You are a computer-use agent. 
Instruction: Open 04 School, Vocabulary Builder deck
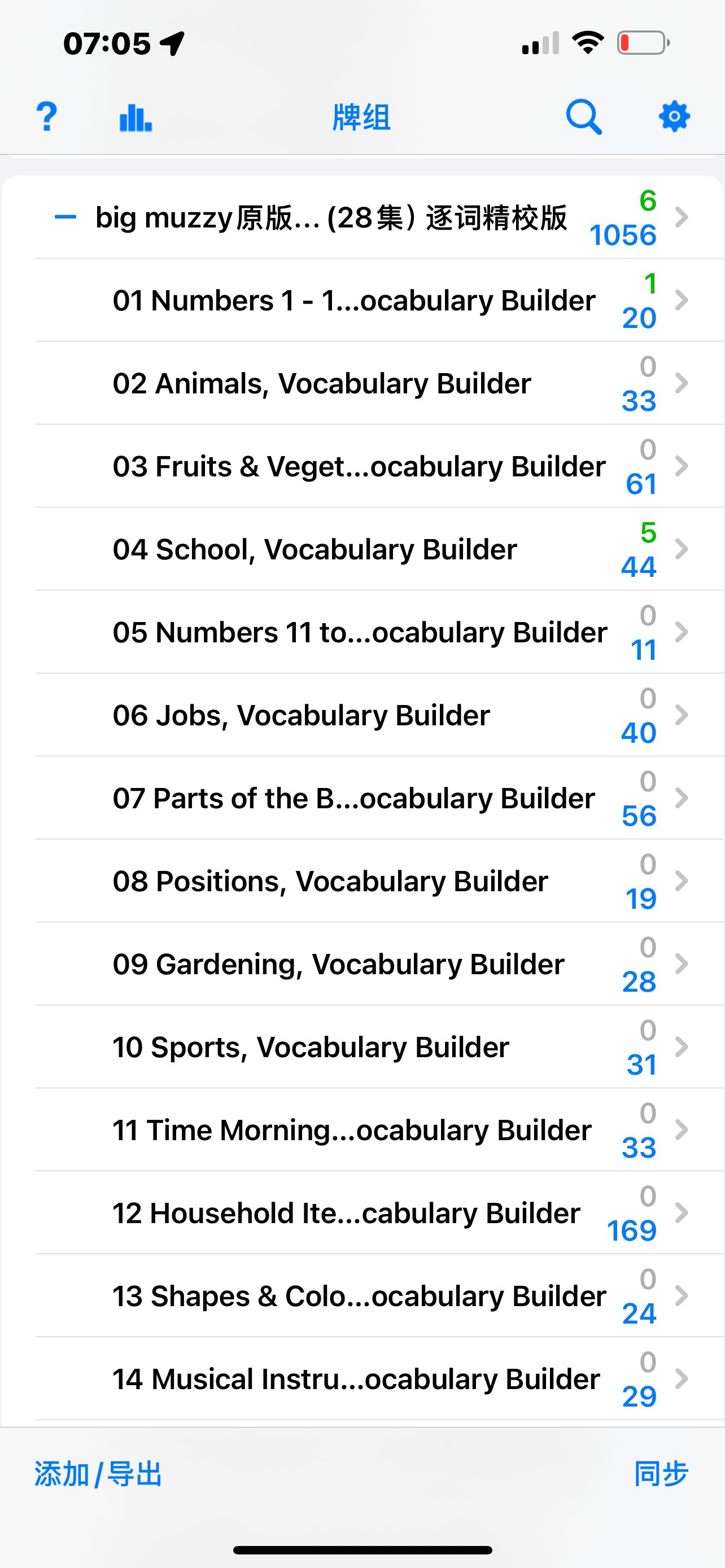point(379,549)
